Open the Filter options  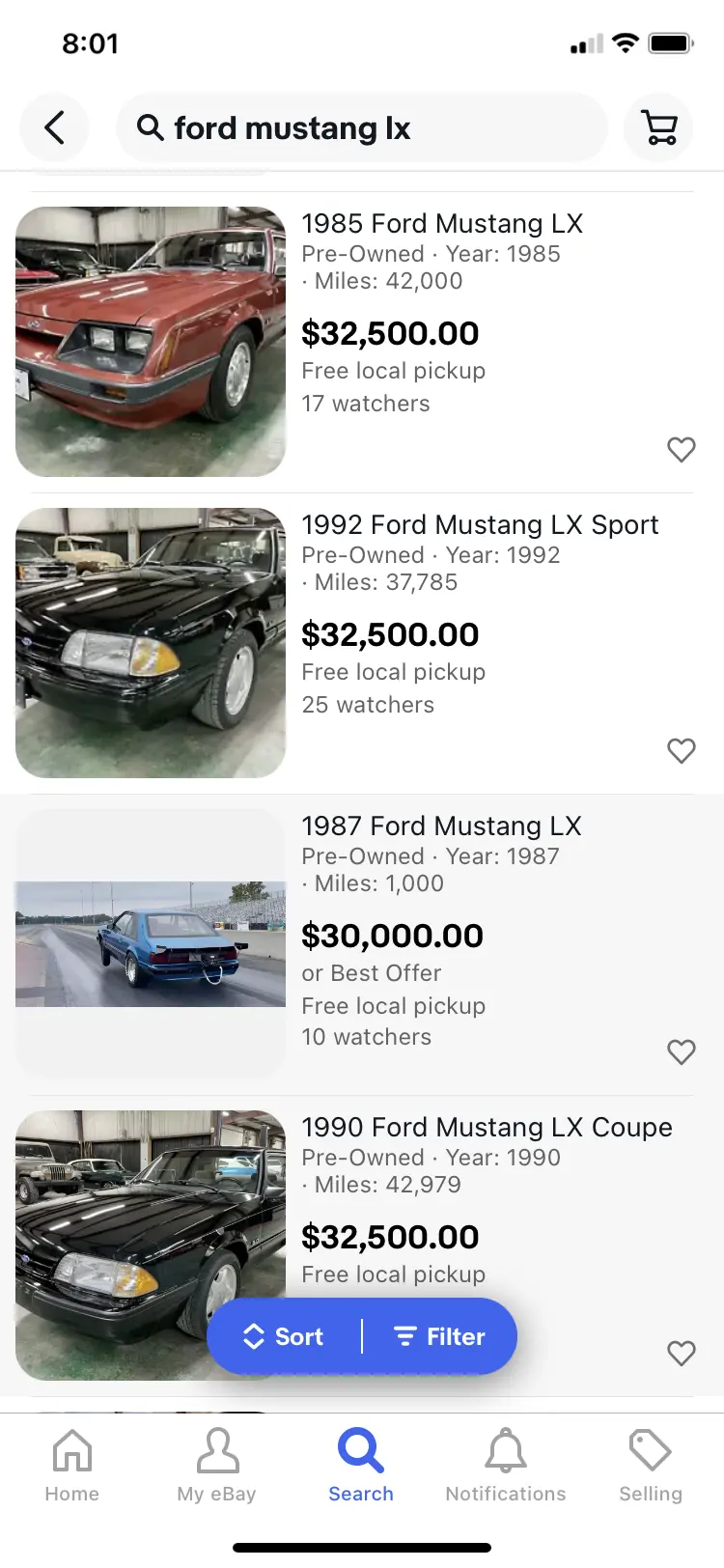point(439,1336)
